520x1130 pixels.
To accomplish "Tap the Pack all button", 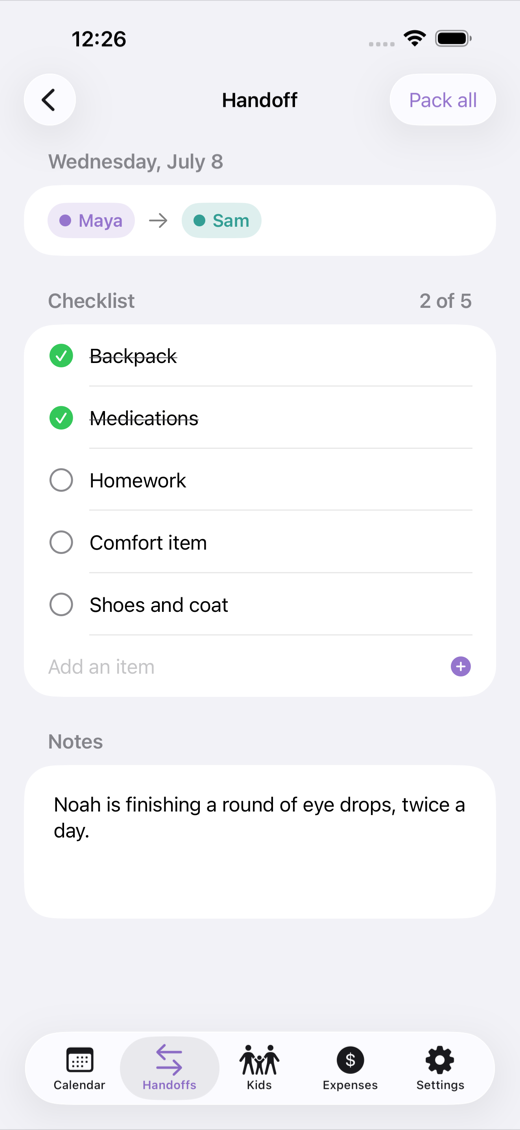I will click(x=443, y=100).
